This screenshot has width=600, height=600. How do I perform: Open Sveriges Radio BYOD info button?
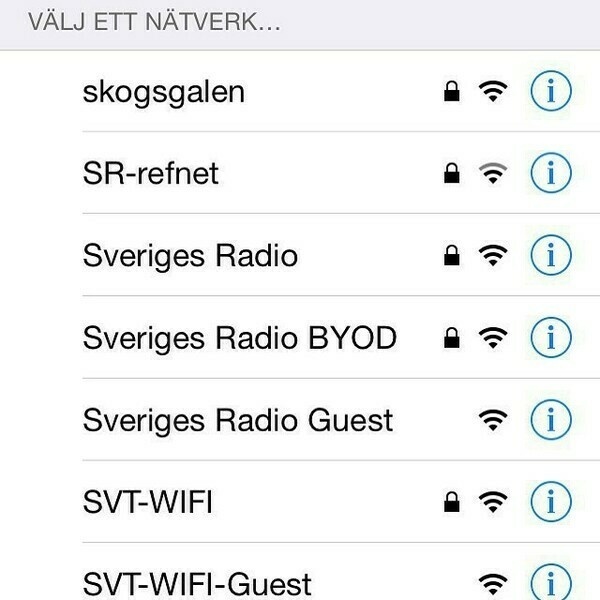tap(550, 338)
